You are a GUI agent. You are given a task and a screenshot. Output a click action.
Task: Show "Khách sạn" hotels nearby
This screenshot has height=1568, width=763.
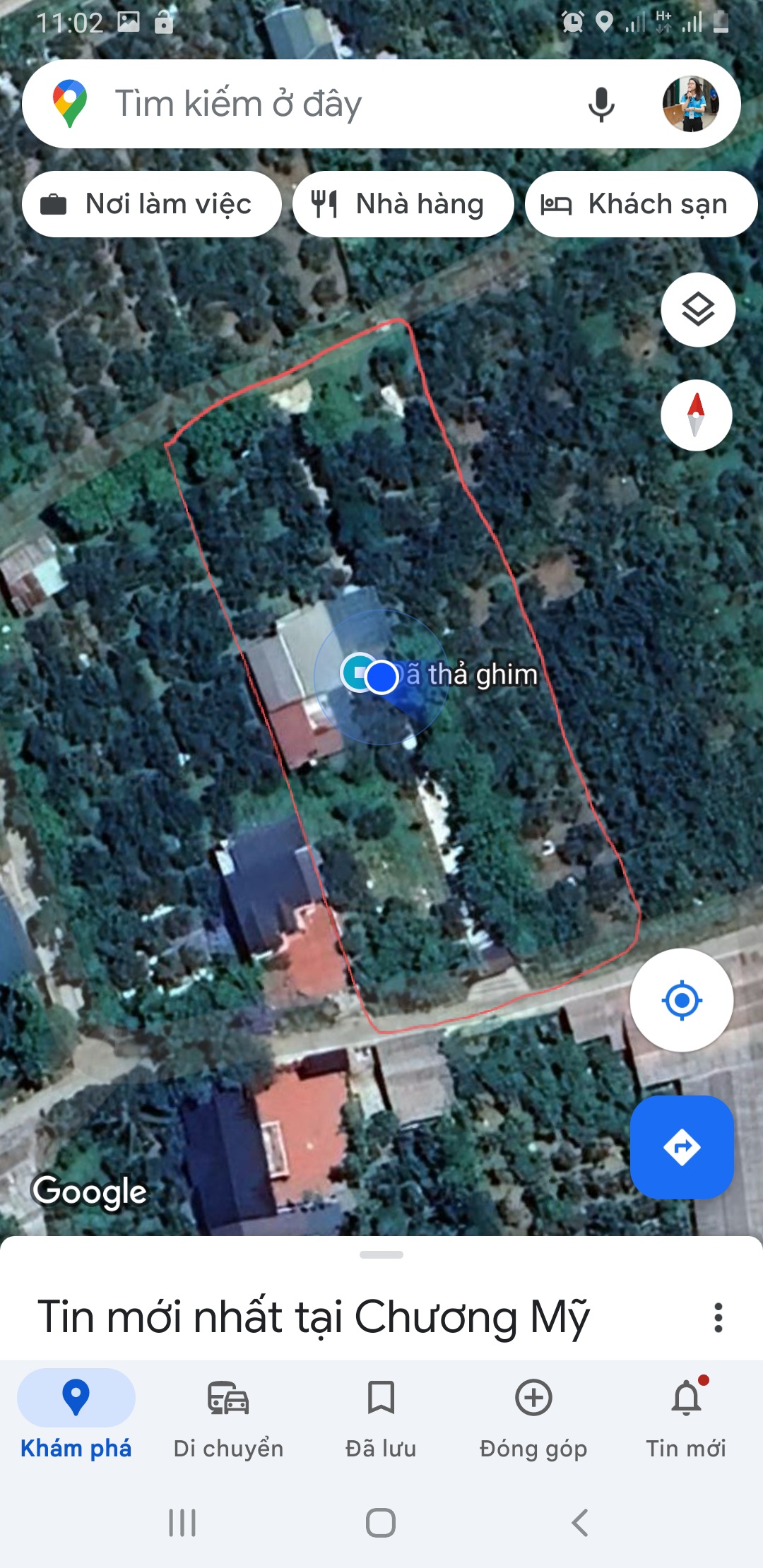640,204
